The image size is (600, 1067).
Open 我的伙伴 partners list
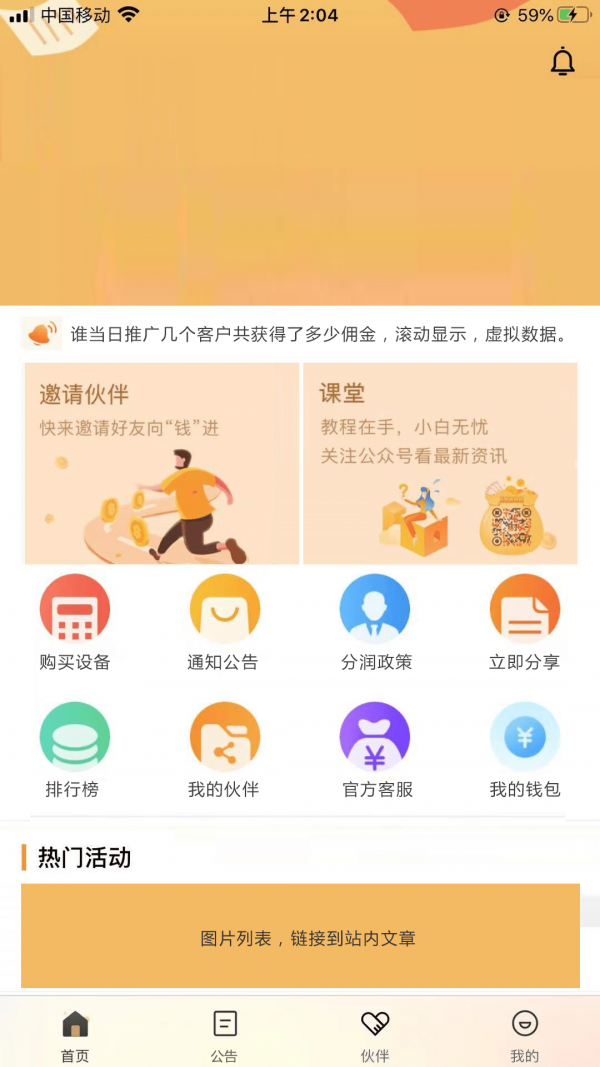pyautogui.click(x=224, y=750)
